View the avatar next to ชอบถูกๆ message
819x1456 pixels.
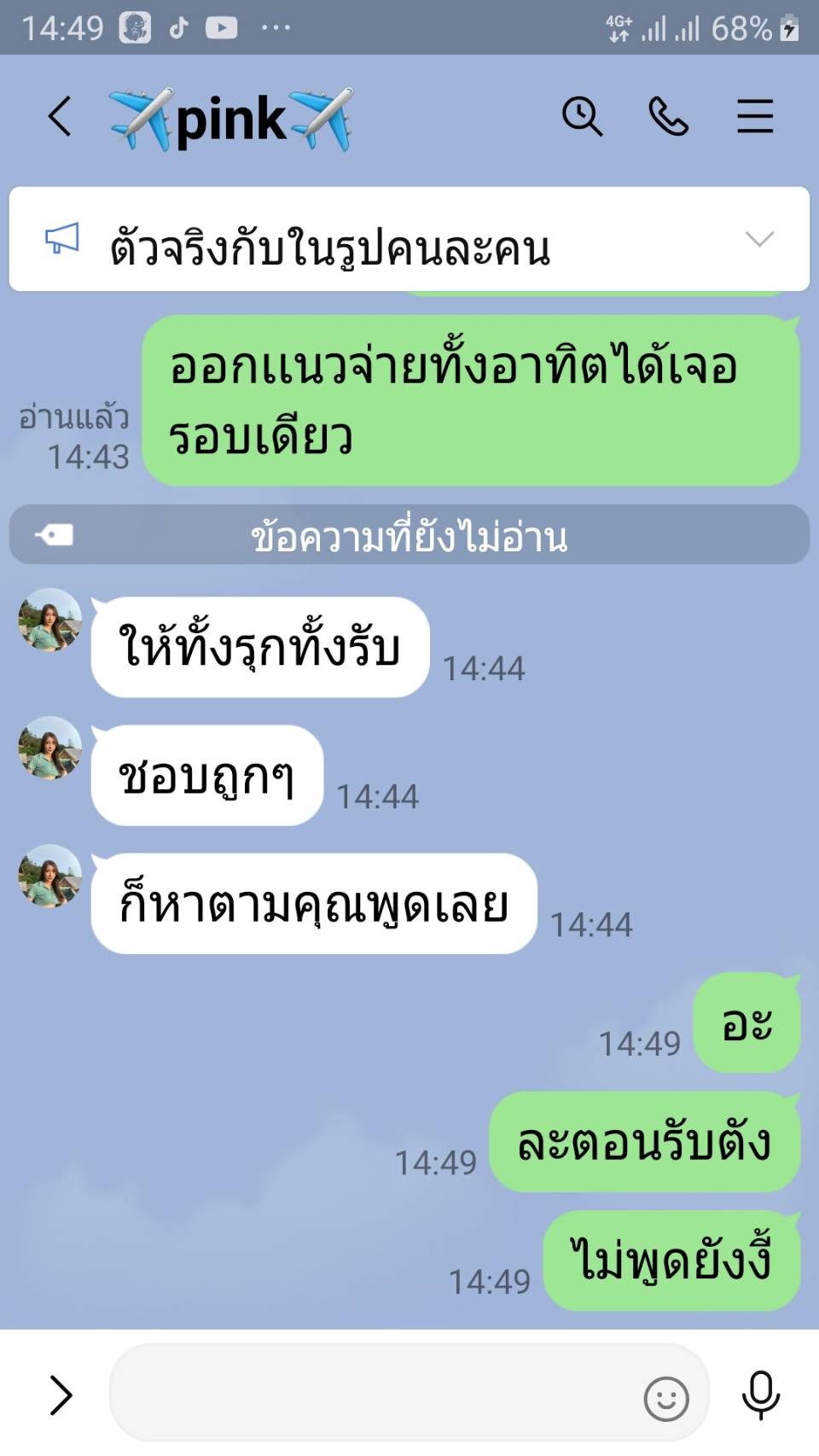(50, 748)
